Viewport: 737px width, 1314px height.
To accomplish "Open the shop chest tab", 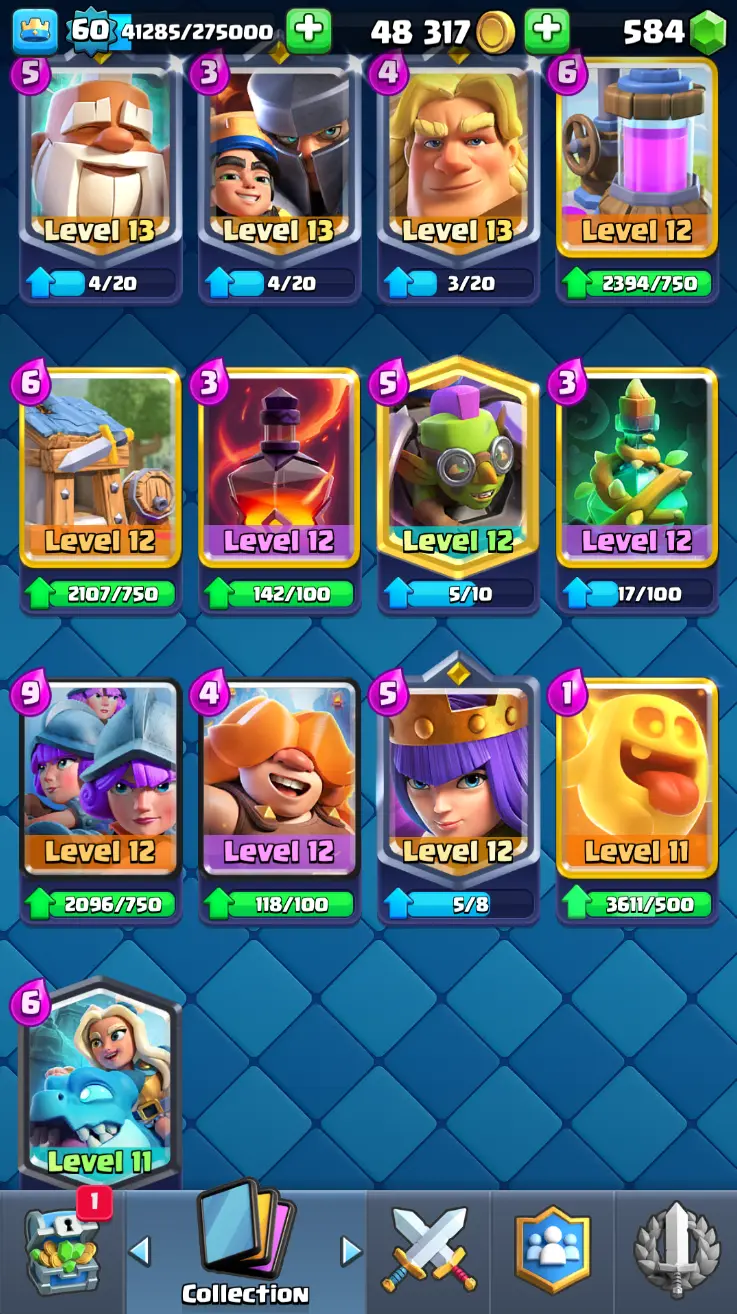I will point(62,1250).
